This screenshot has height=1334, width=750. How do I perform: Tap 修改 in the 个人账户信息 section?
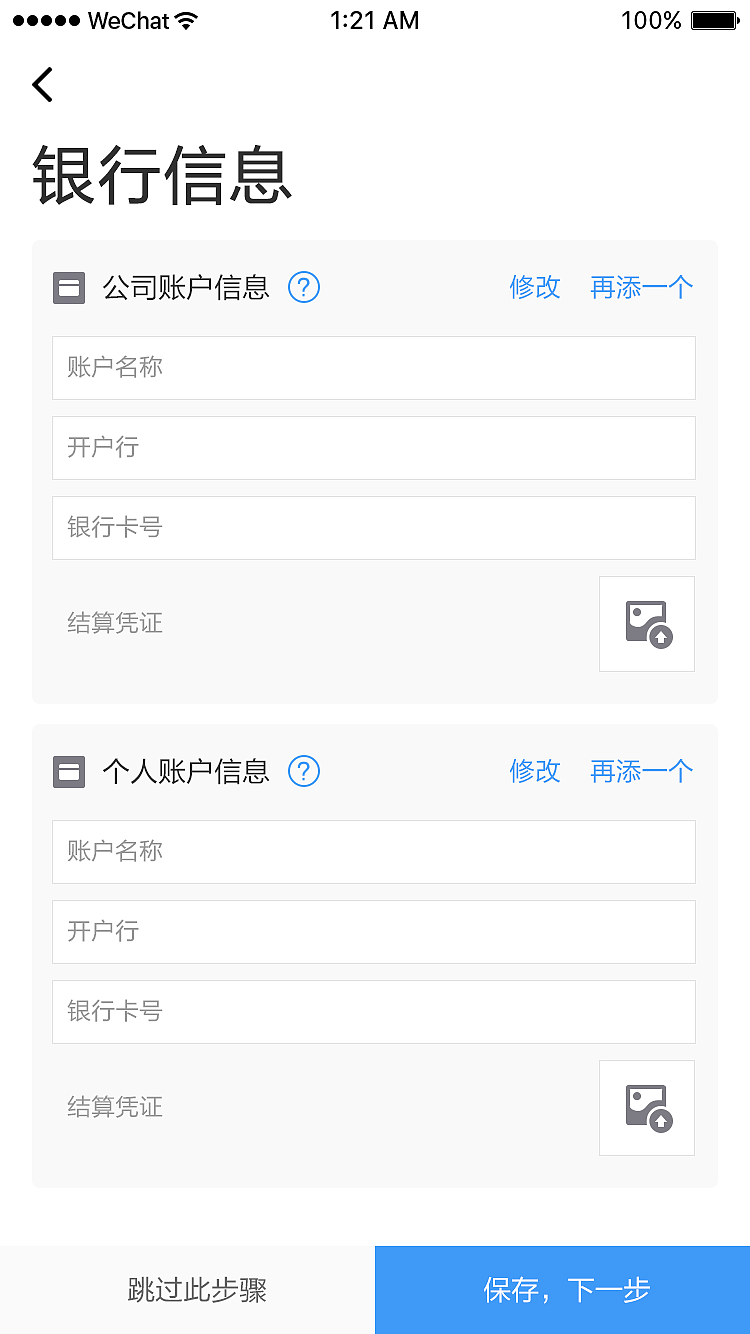[535, 772]
